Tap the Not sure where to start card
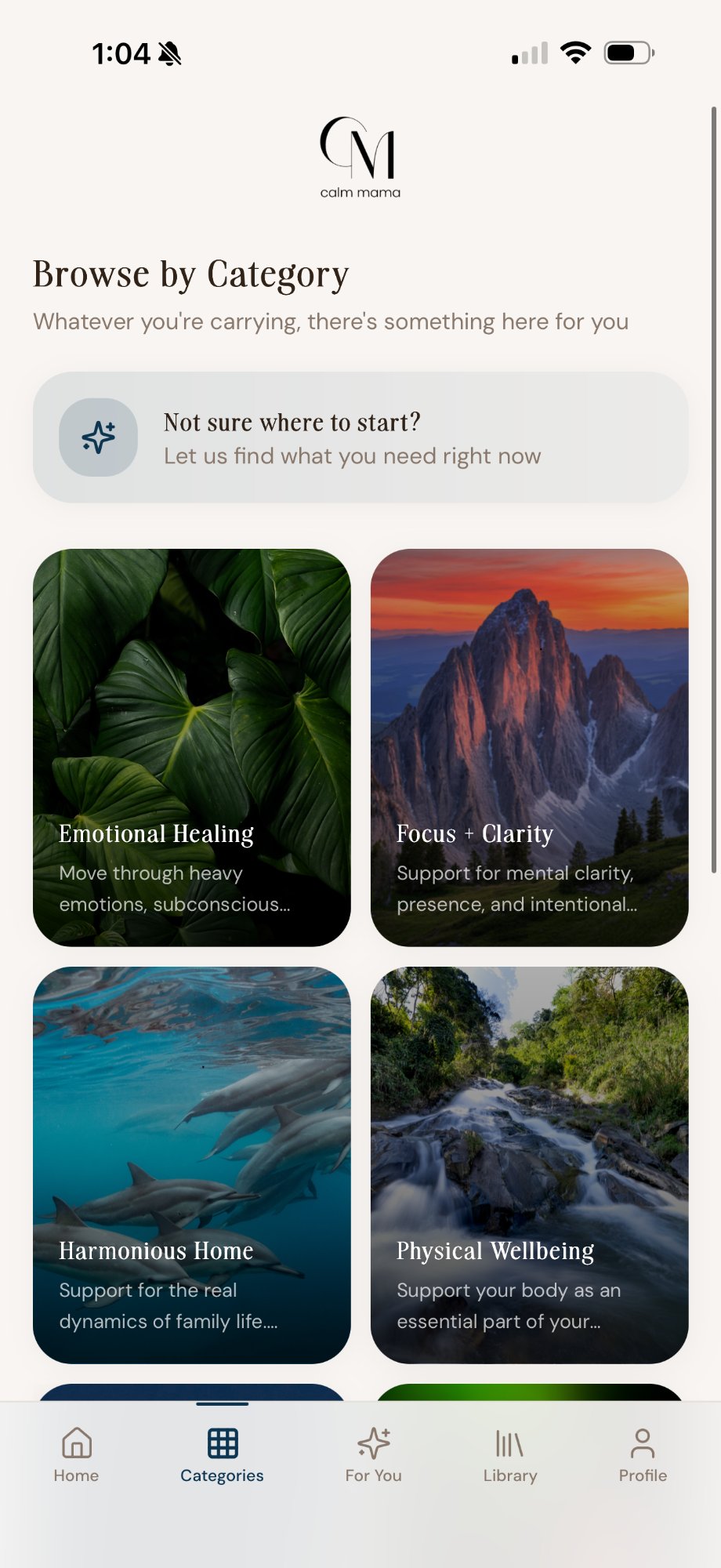Screen dimensions: 721x1568 click(359, 437)
